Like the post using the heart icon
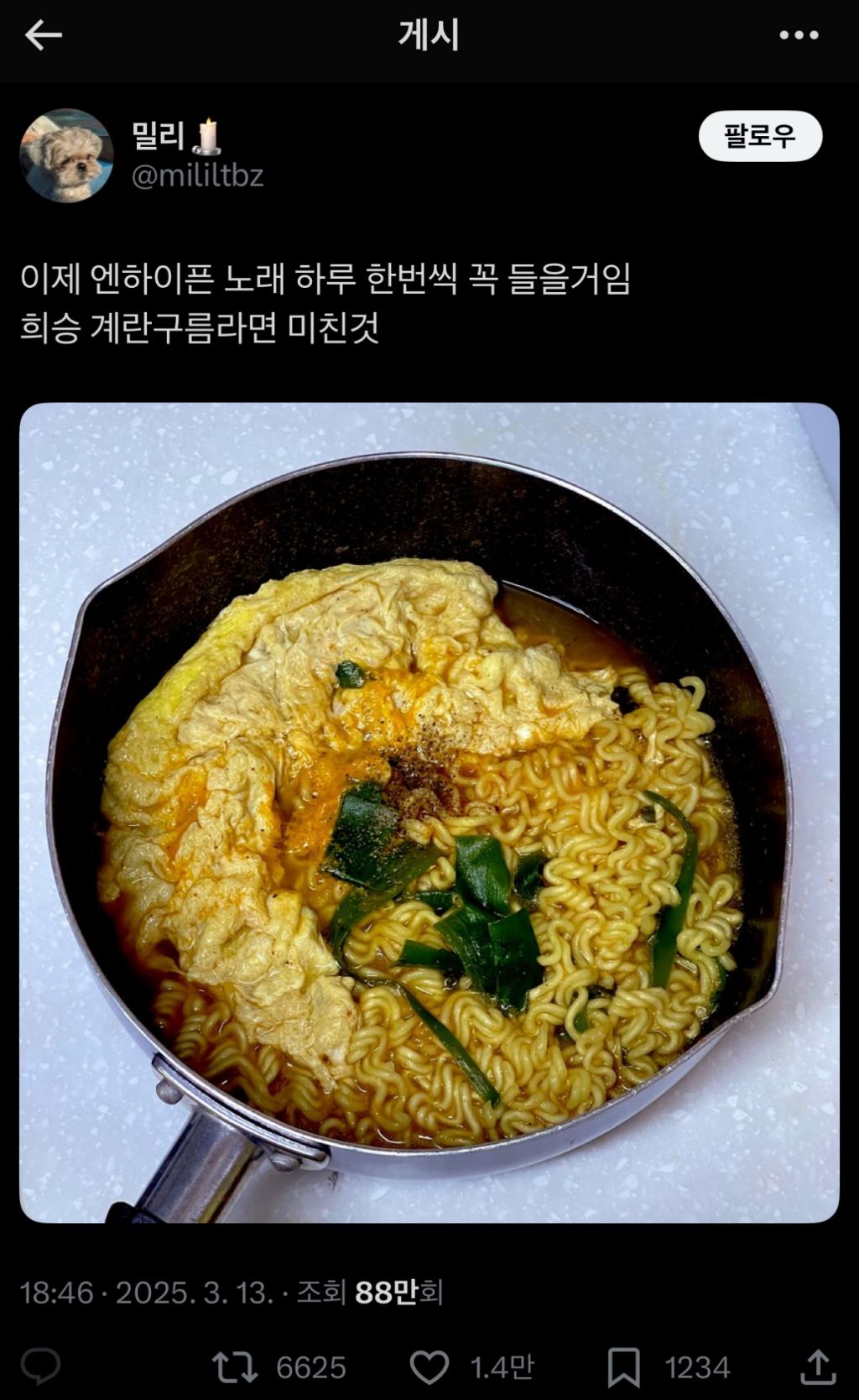Image resolution: width=859 pixels, height=1400 pixels. click(x=429, y=1367)
